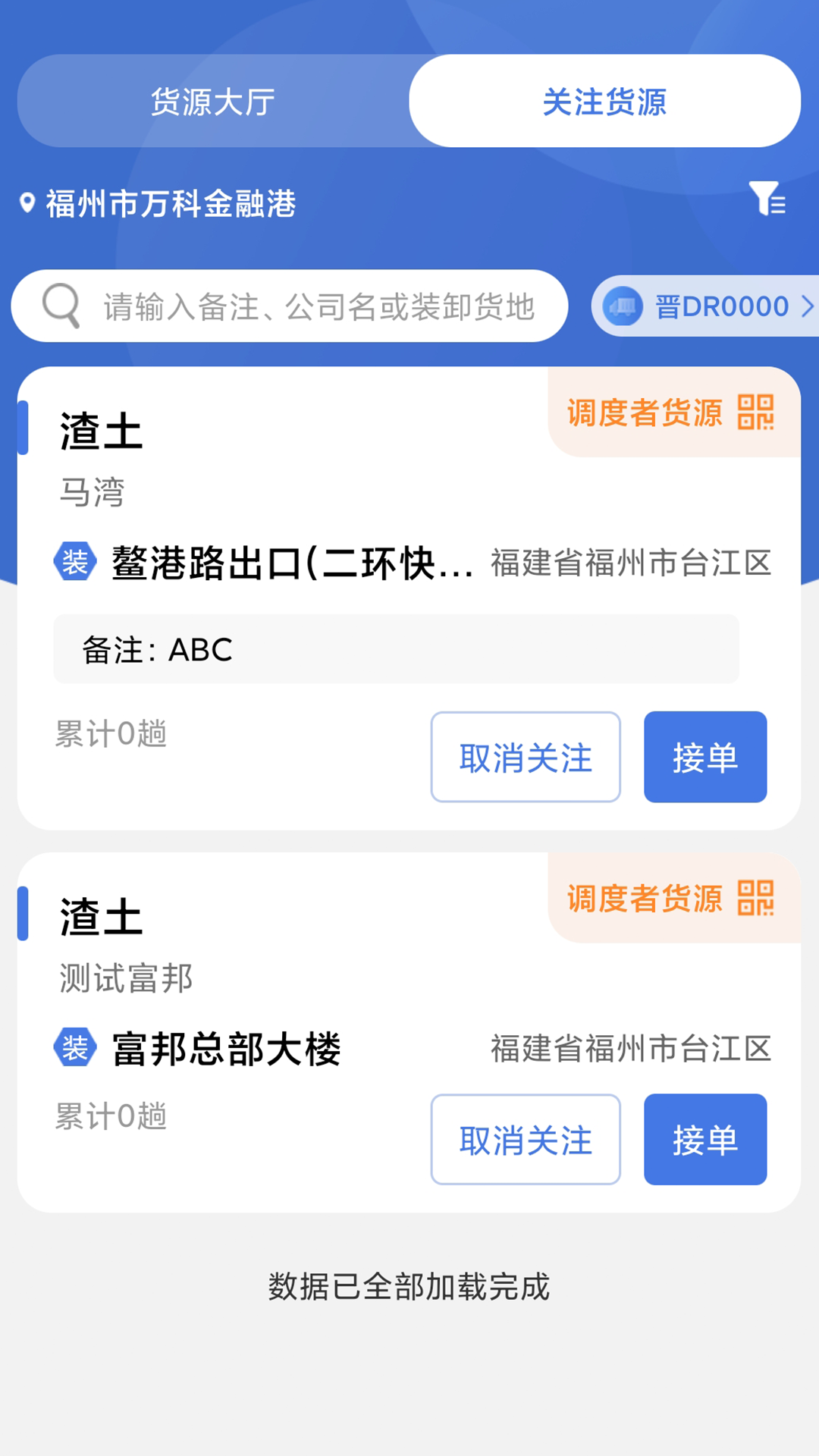The width and height of the screenshot is (819, 1456).
Task: Unfollow the 测试富邦 cargo via 取消关注
Action: [526, 1139]
